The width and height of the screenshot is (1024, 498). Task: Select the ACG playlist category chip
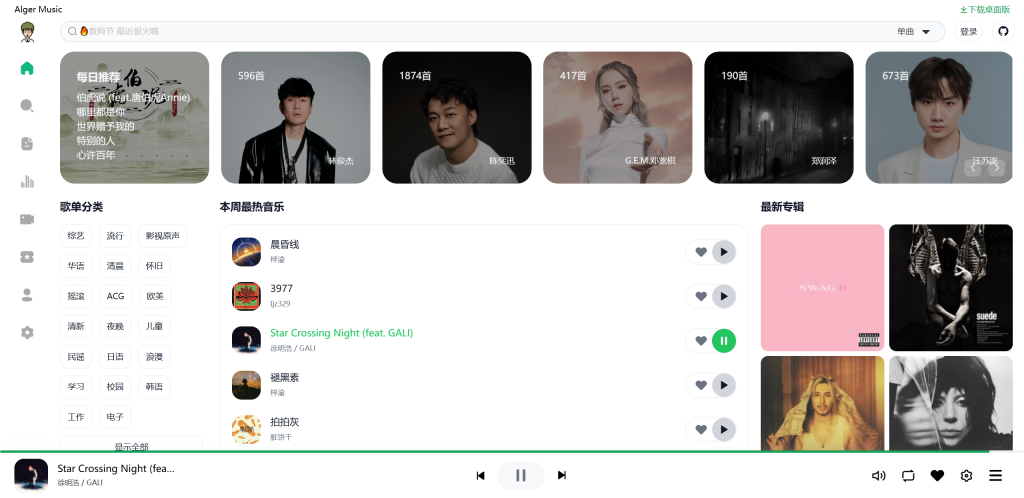[115, 296]
